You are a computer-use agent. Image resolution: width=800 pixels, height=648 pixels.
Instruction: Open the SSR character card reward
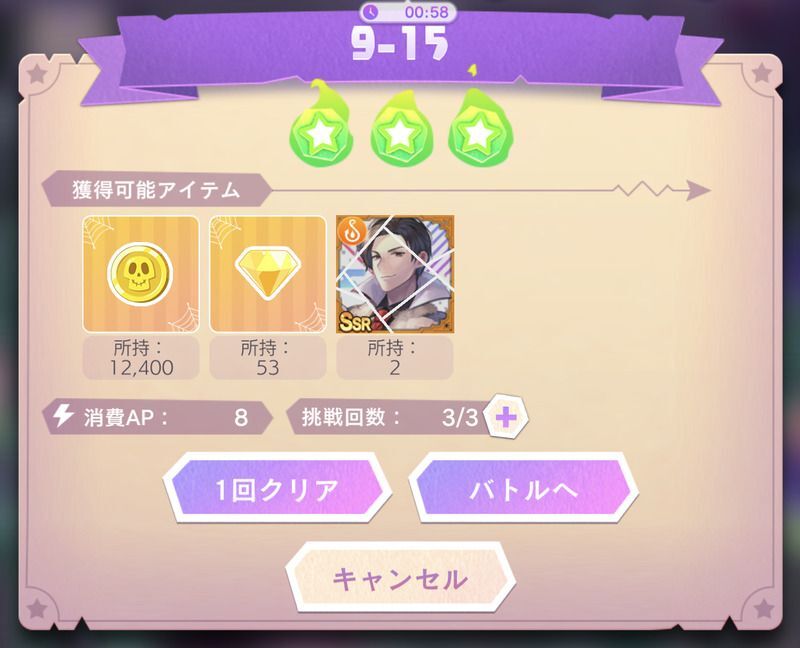(x=395, y=274)
